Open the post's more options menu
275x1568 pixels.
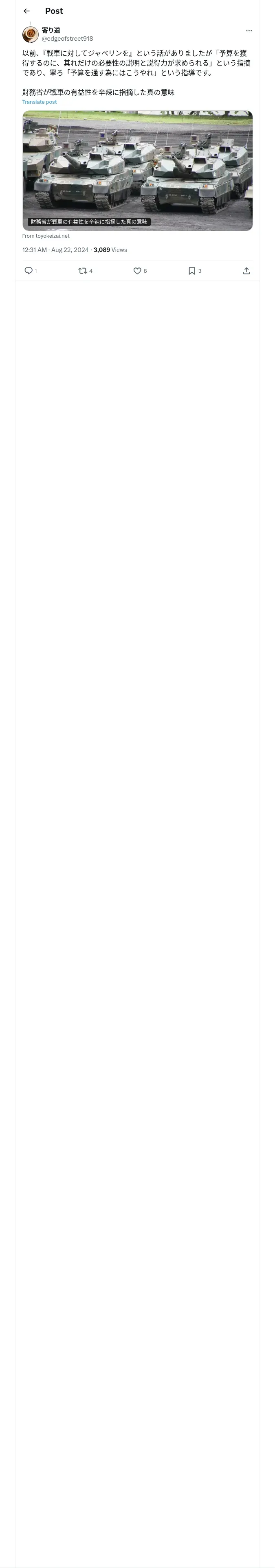coord(249,31)
